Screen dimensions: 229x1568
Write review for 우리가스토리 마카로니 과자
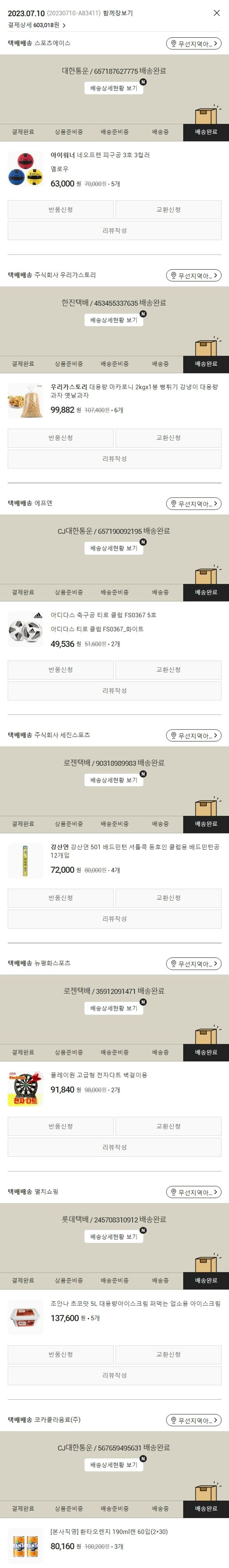point(114,459)
